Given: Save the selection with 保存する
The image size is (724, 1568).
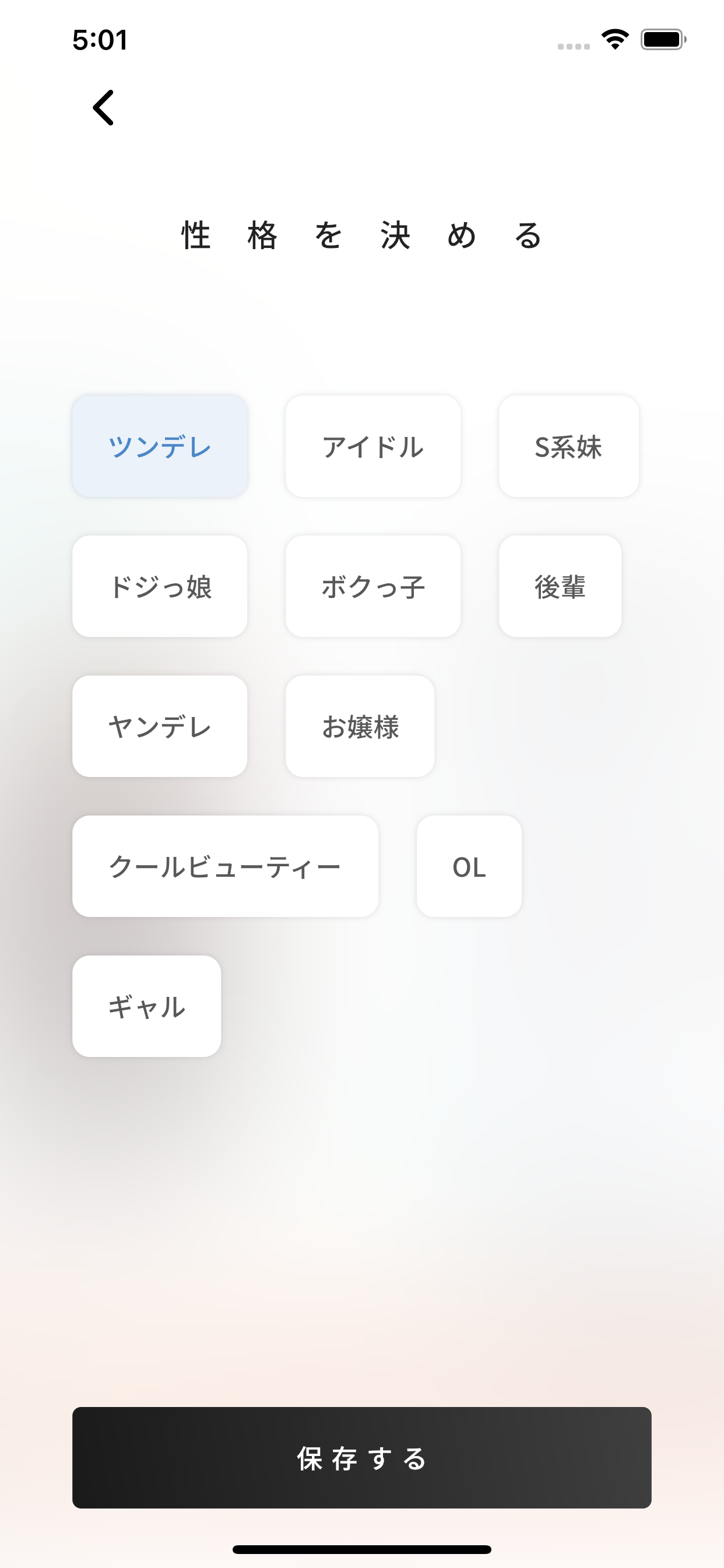Looking at the screenshot, I should (362, 1458).
